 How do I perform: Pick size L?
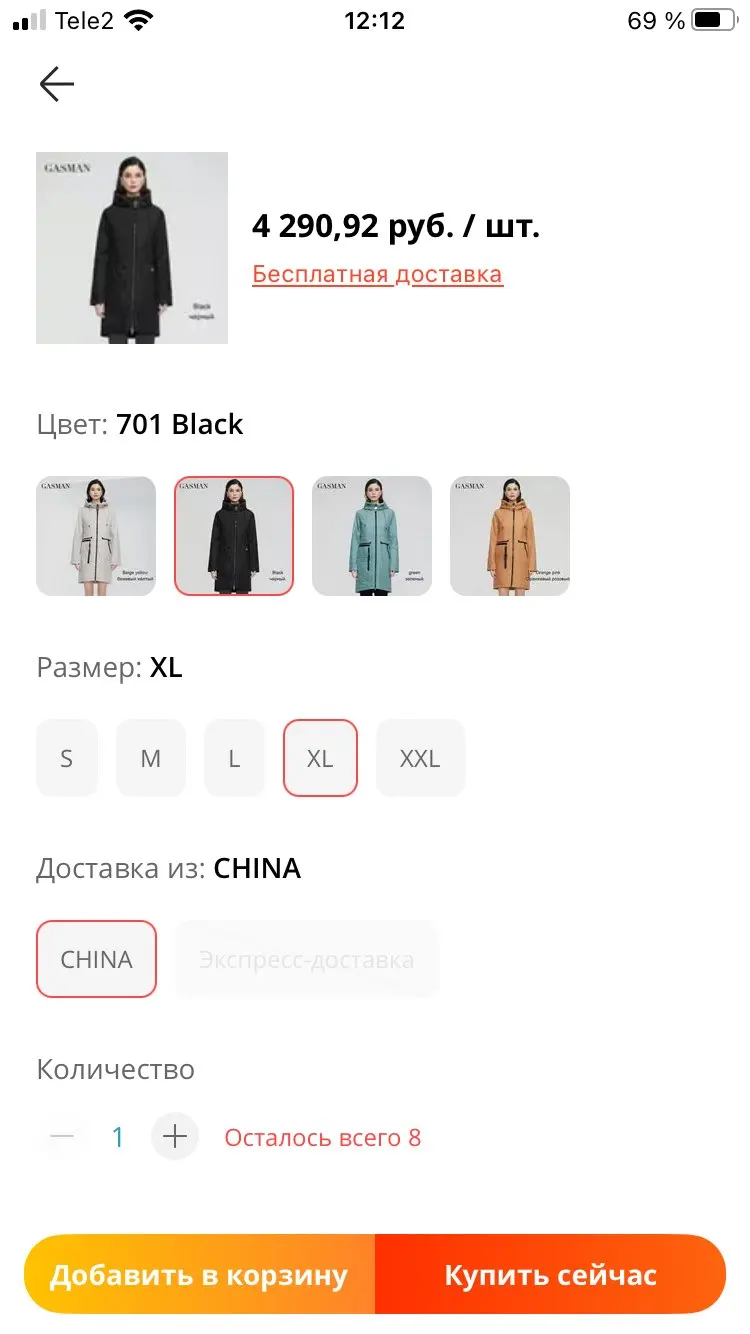pyautogui.click(x=234, y=758)
